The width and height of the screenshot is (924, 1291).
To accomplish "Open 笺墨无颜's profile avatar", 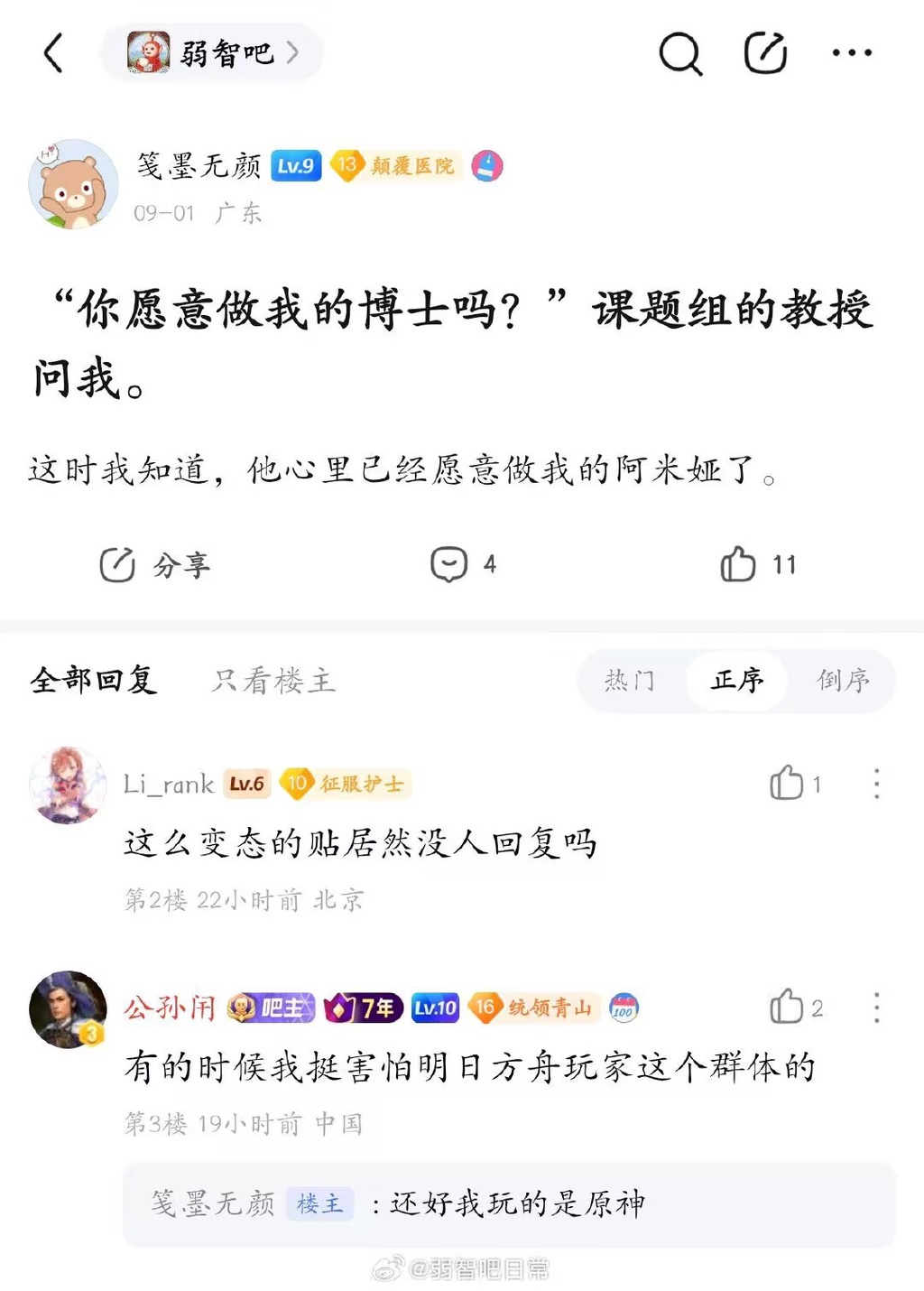I will click(73, 184).
